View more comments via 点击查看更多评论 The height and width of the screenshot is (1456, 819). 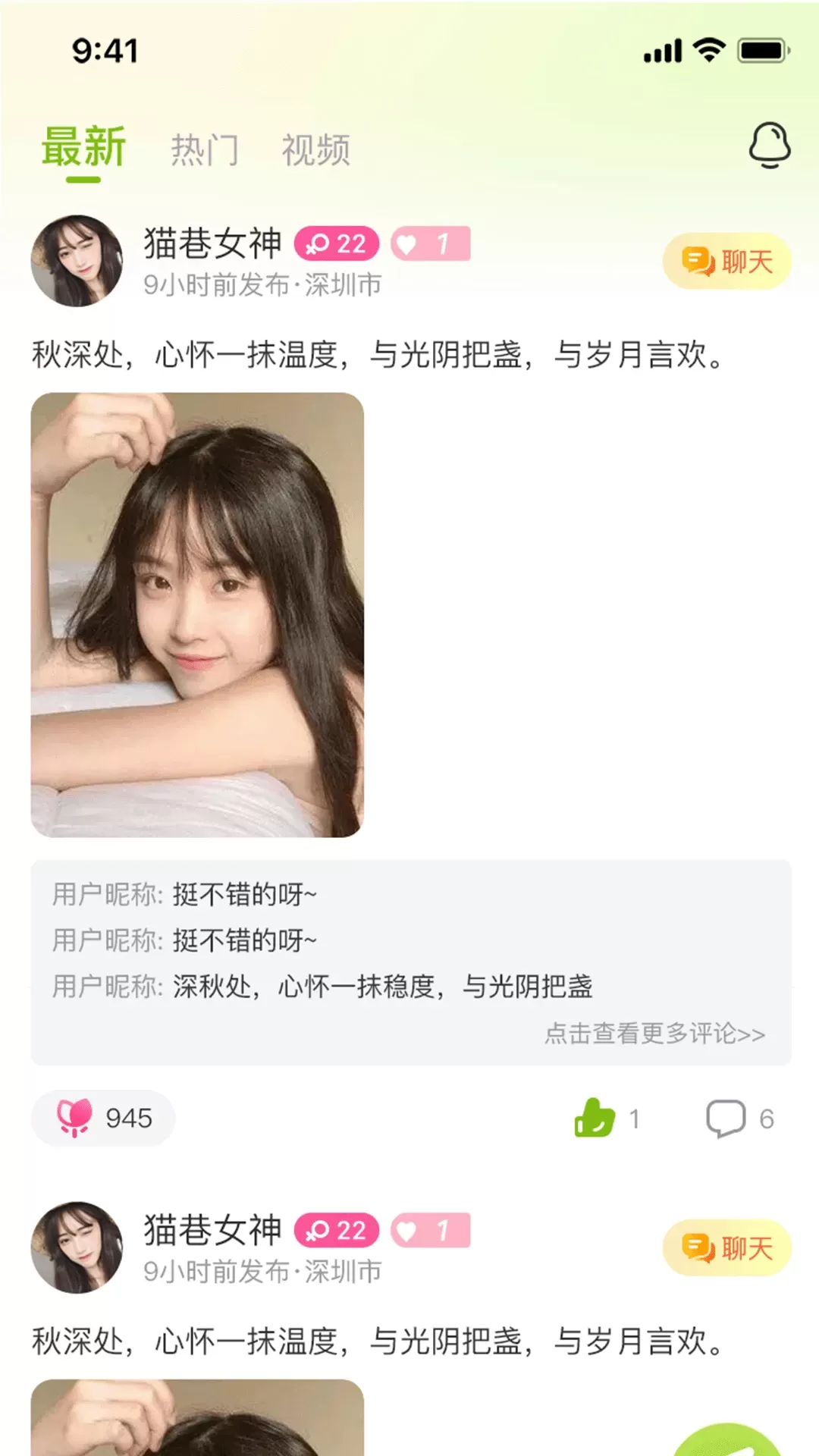pos(654,1034)
